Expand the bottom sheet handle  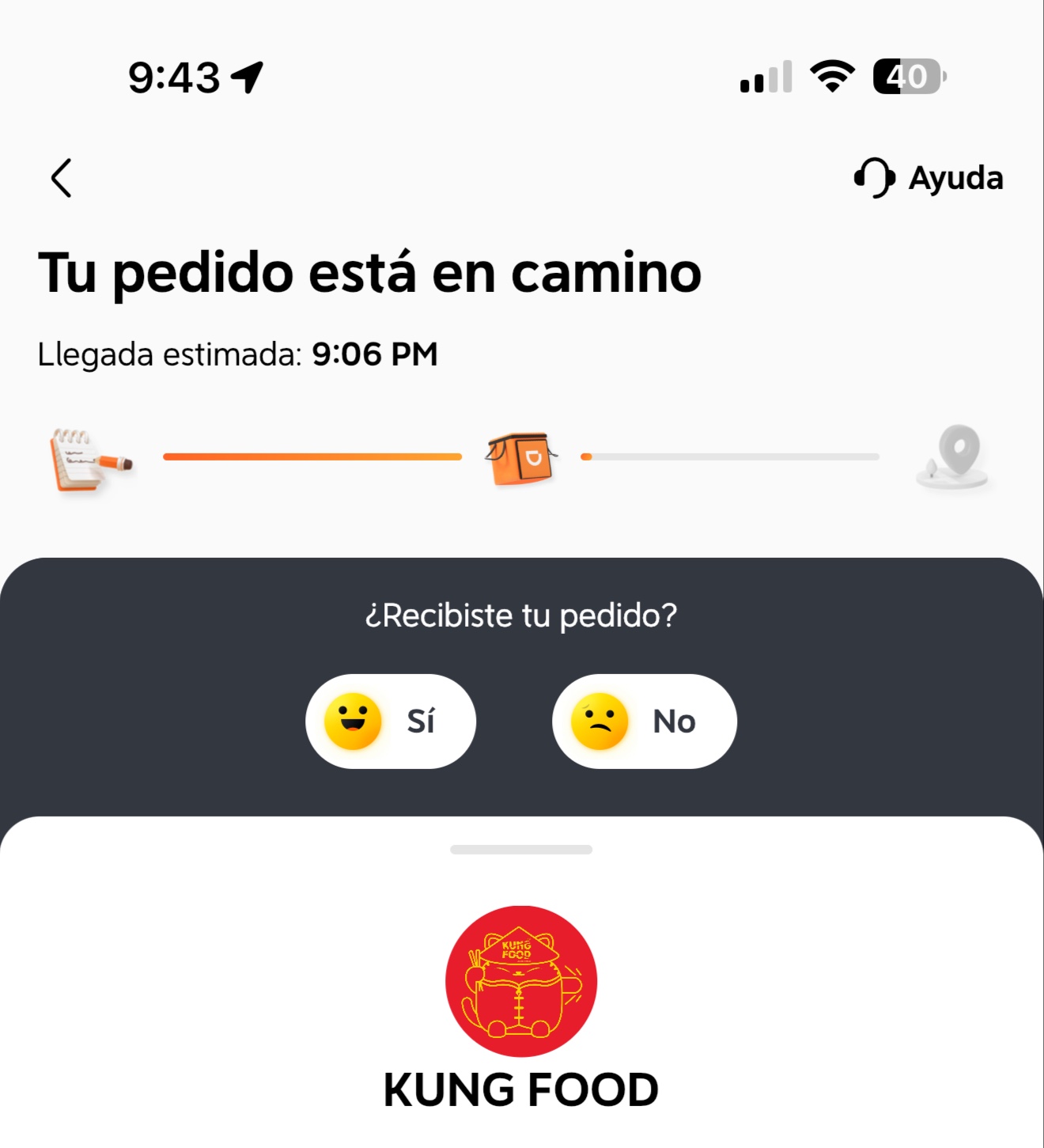pyautogui.click(x=521, y=850)
